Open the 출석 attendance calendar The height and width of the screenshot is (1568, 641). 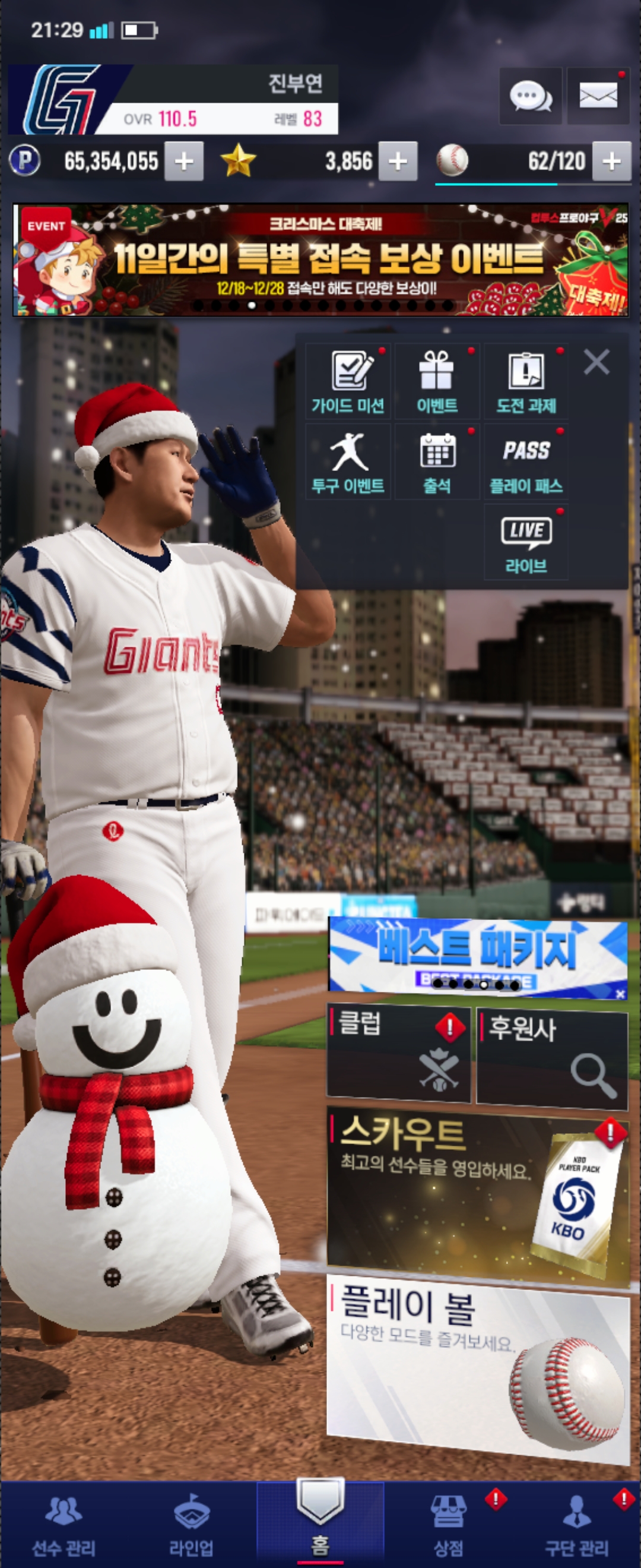point(437,462)
